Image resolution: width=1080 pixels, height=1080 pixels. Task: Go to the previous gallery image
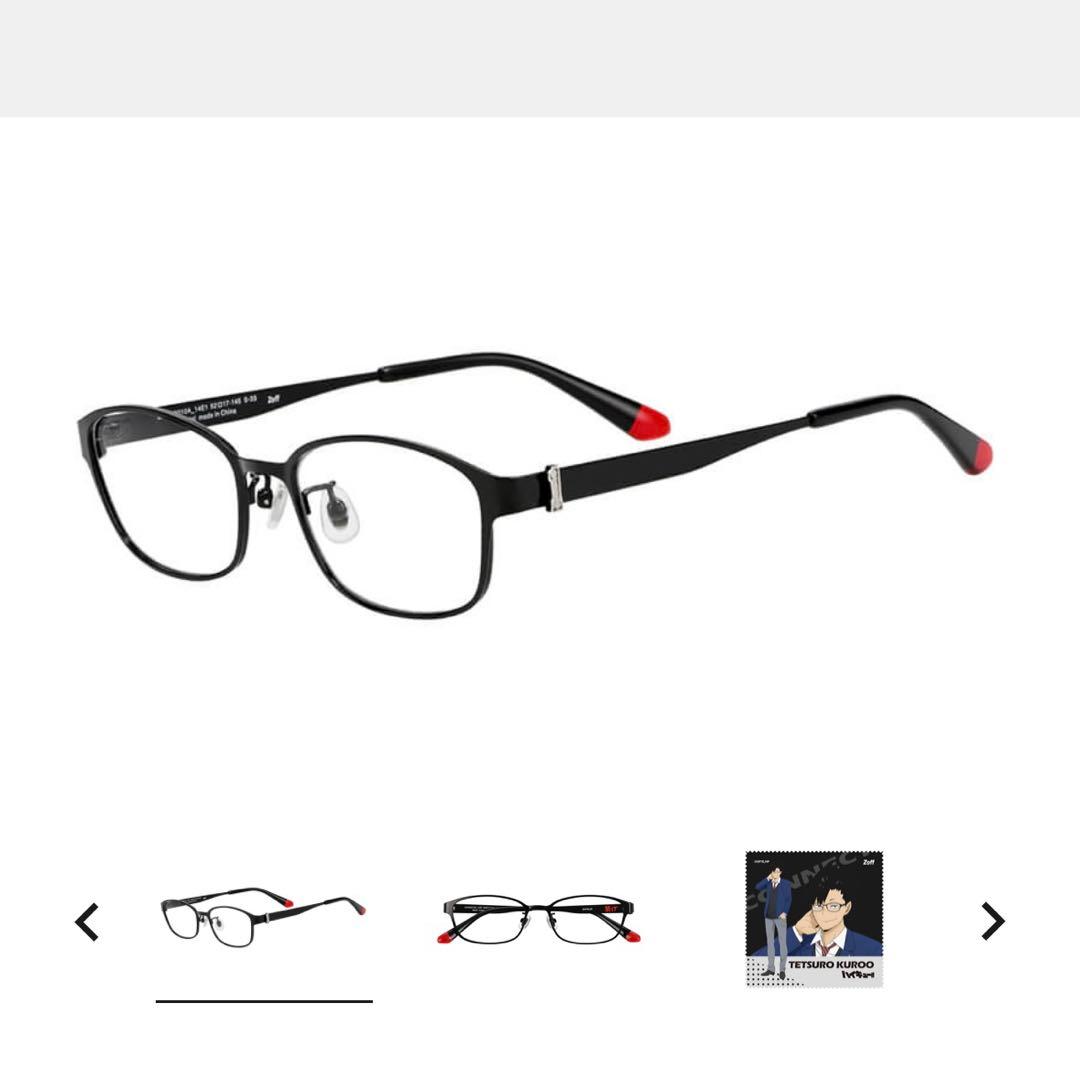88,921
